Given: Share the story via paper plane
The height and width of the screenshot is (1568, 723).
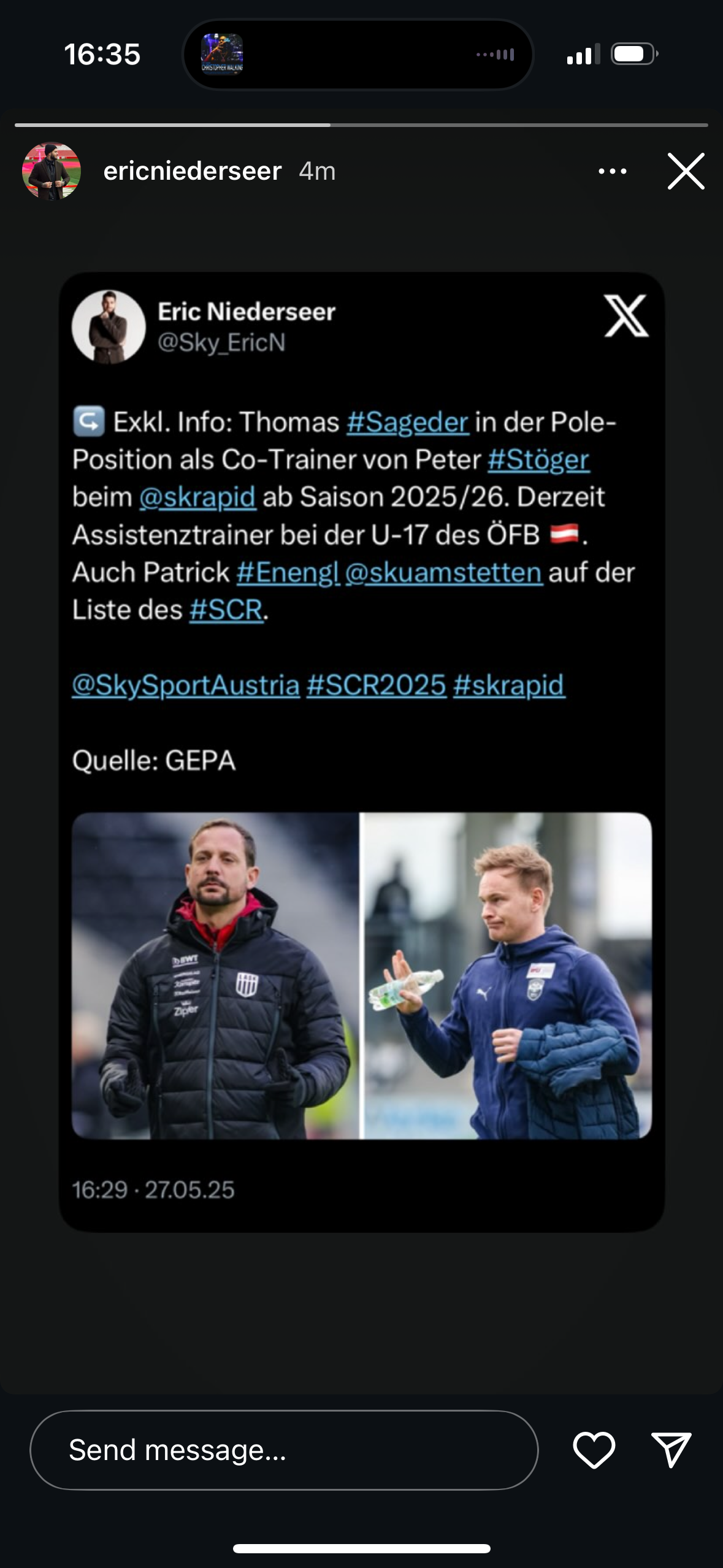Looking at the screenshot, I should point(671,1450).
